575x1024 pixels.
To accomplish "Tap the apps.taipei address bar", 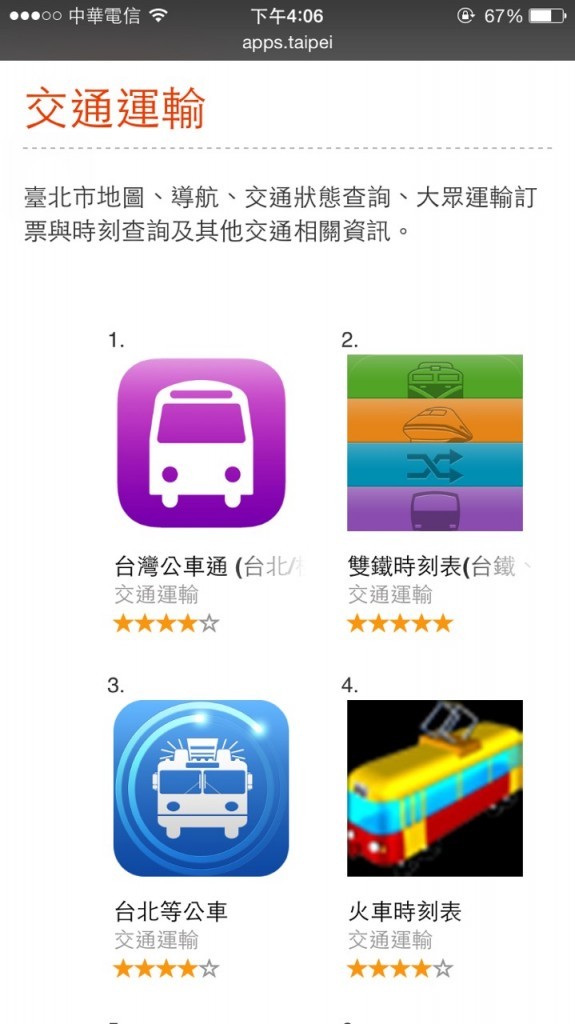I will point(288,42).
